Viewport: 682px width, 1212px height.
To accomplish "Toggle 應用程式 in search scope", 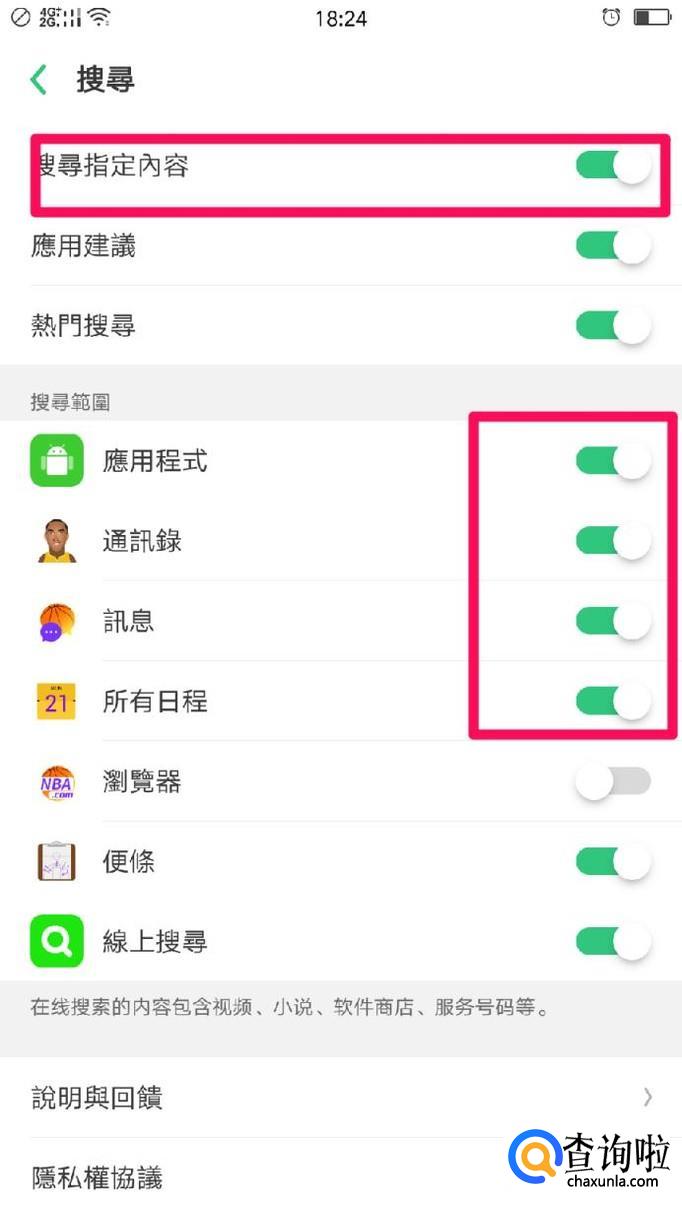I will [x=613, y=461].
